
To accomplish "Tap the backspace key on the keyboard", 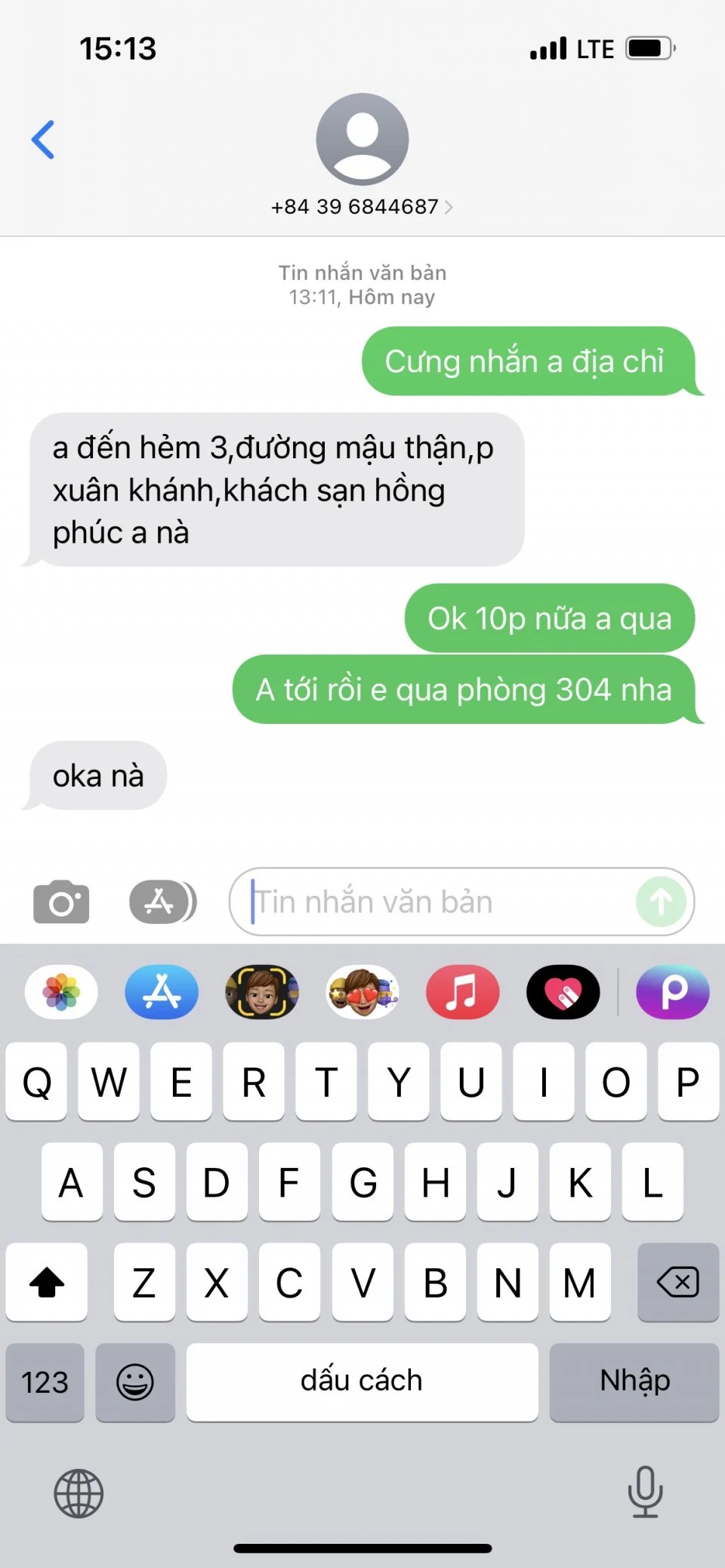I will (677, 1282).
